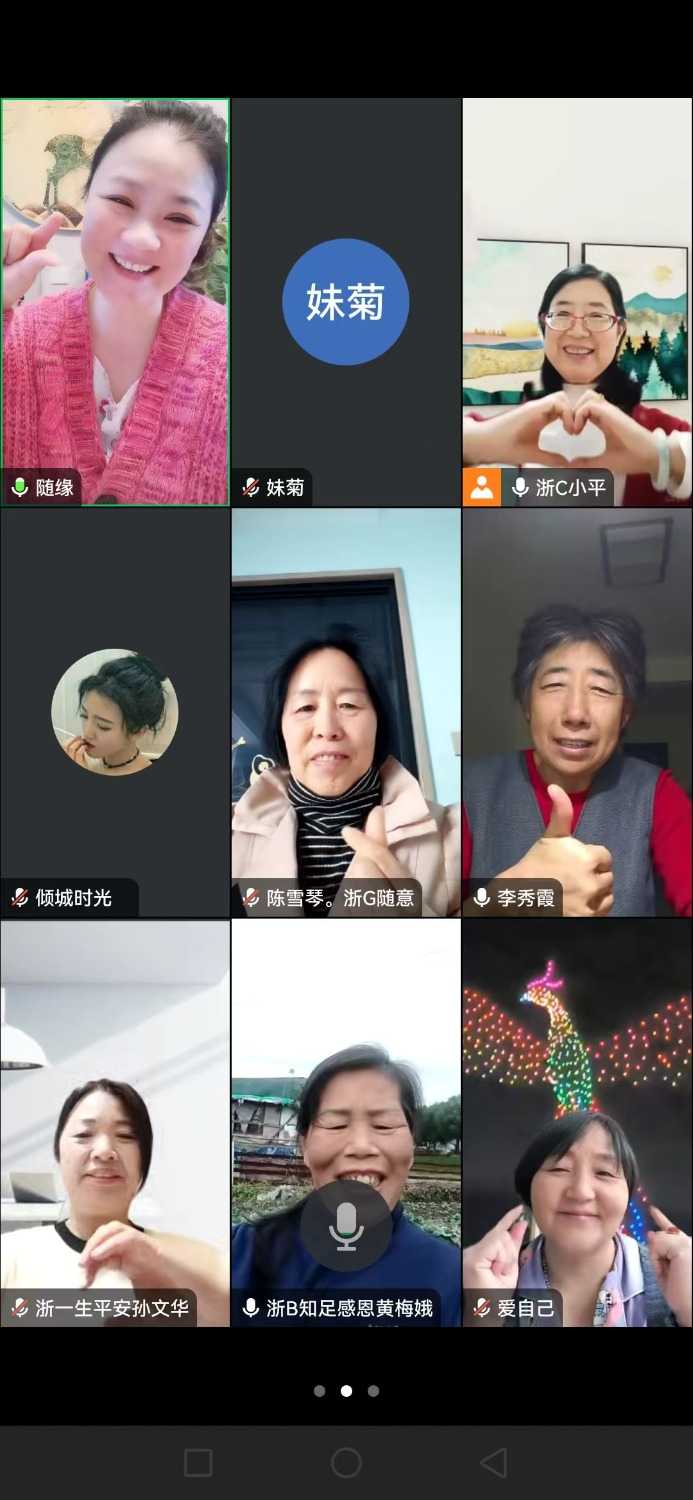The height and width of the screenshot is (1500, 693).
Task: View 李秀霞's video tile
Action: coord(577,712)
